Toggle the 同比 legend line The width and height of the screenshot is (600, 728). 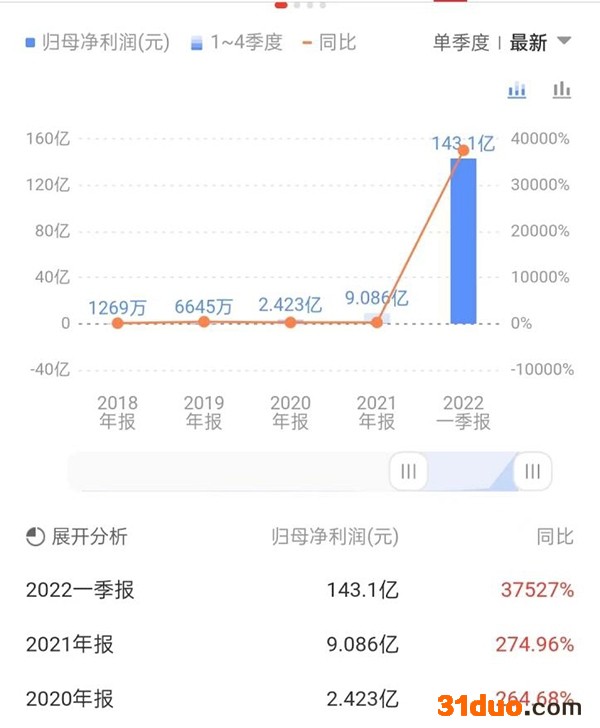328,43
